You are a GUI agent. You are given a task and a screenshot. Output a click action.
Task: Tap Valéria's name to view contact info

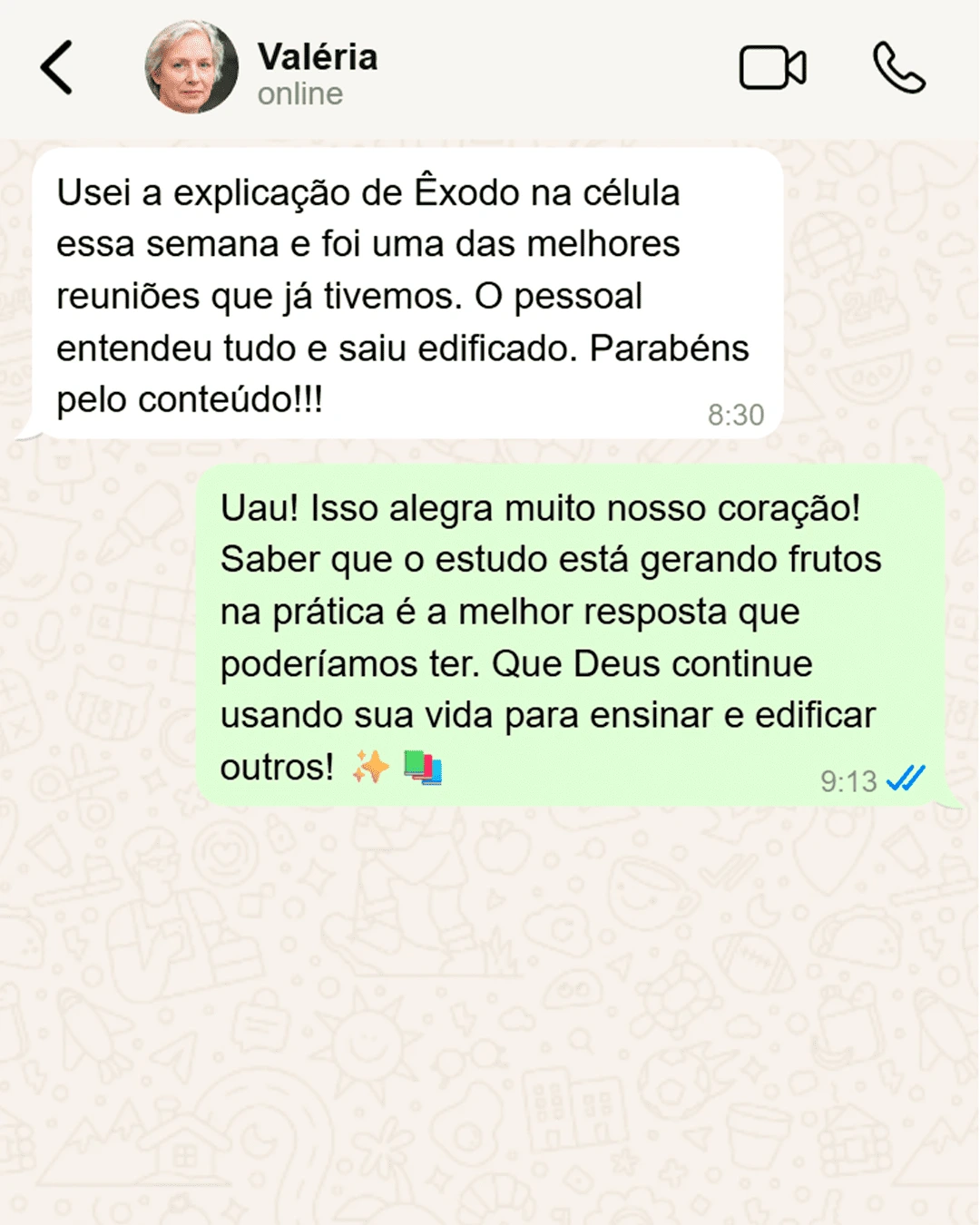[x=318, y=56]
